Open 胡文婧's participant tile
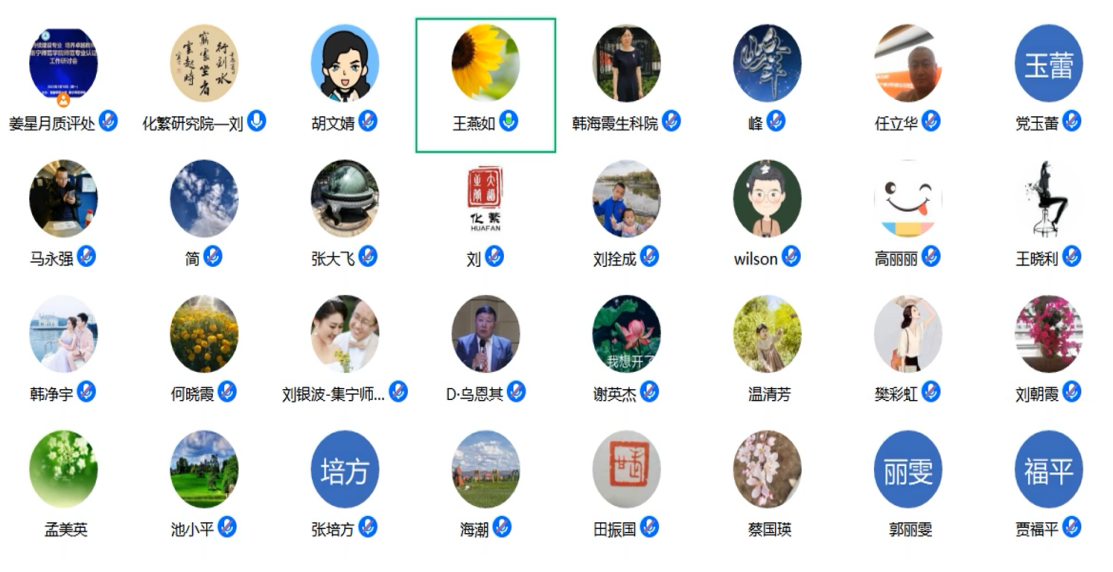 tap(345, 63)
